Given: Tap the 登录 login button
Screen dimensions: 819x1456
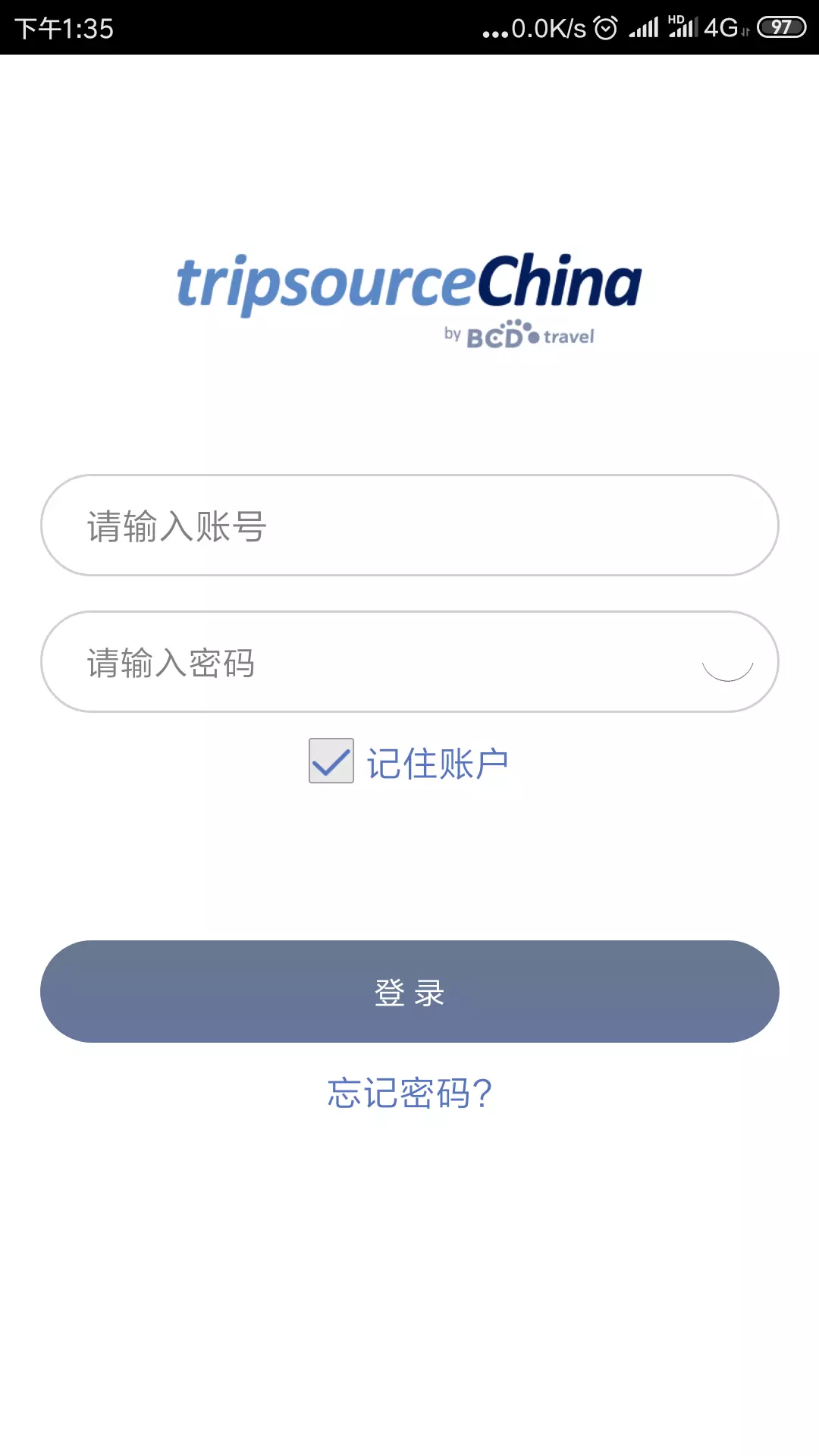Looking at the screenshot, I should pos(409,992).
